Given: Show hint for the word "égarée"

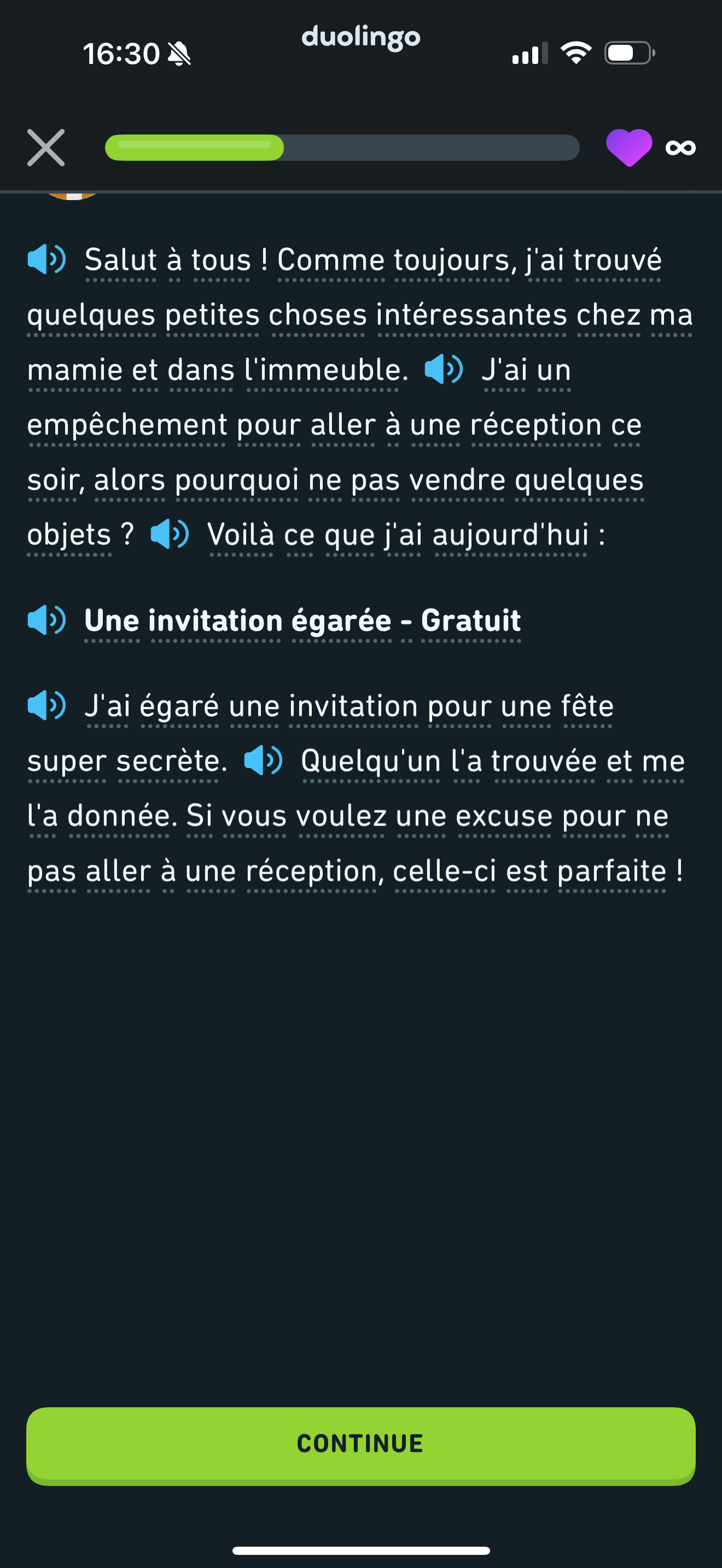Looking at the screenshot, I should [x=341, y=621].
